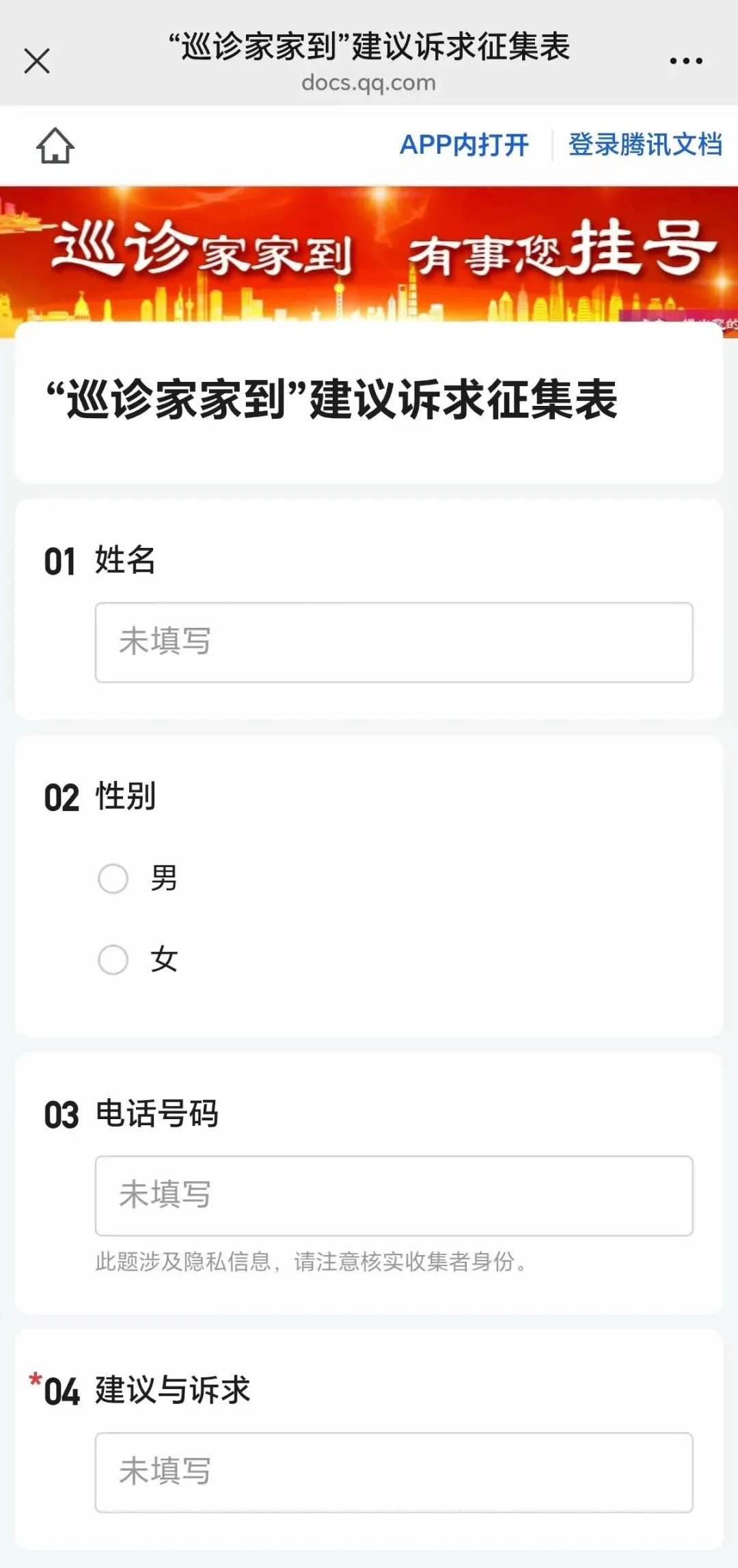Image resolution: width=738 pixels, height=1568 pixels.
Task: Tap the home icon in the toolbar
Action: [x=57, y=145]
